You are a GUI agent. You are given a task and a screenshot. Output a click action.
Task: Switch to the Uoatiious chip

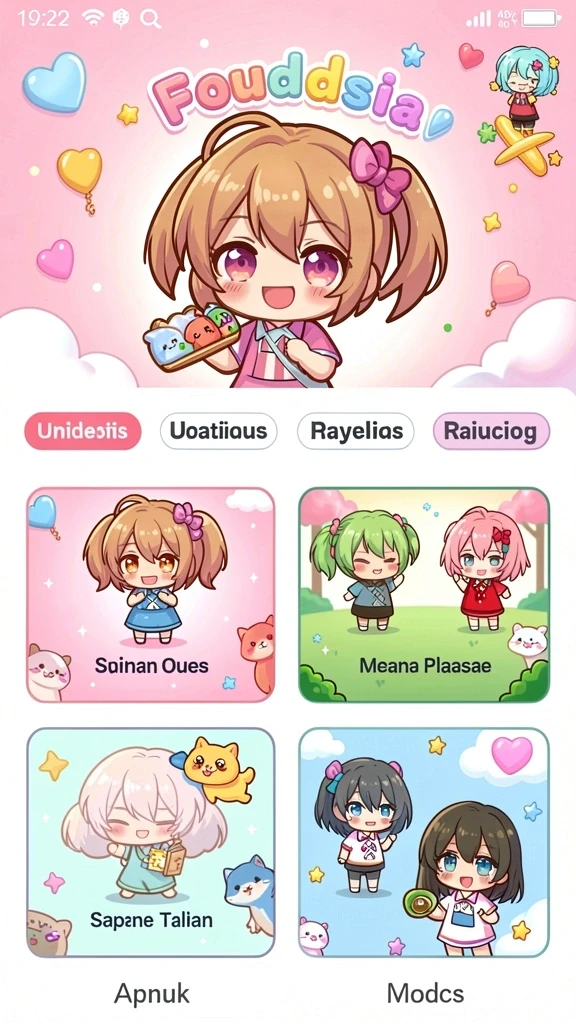(219, 431)
